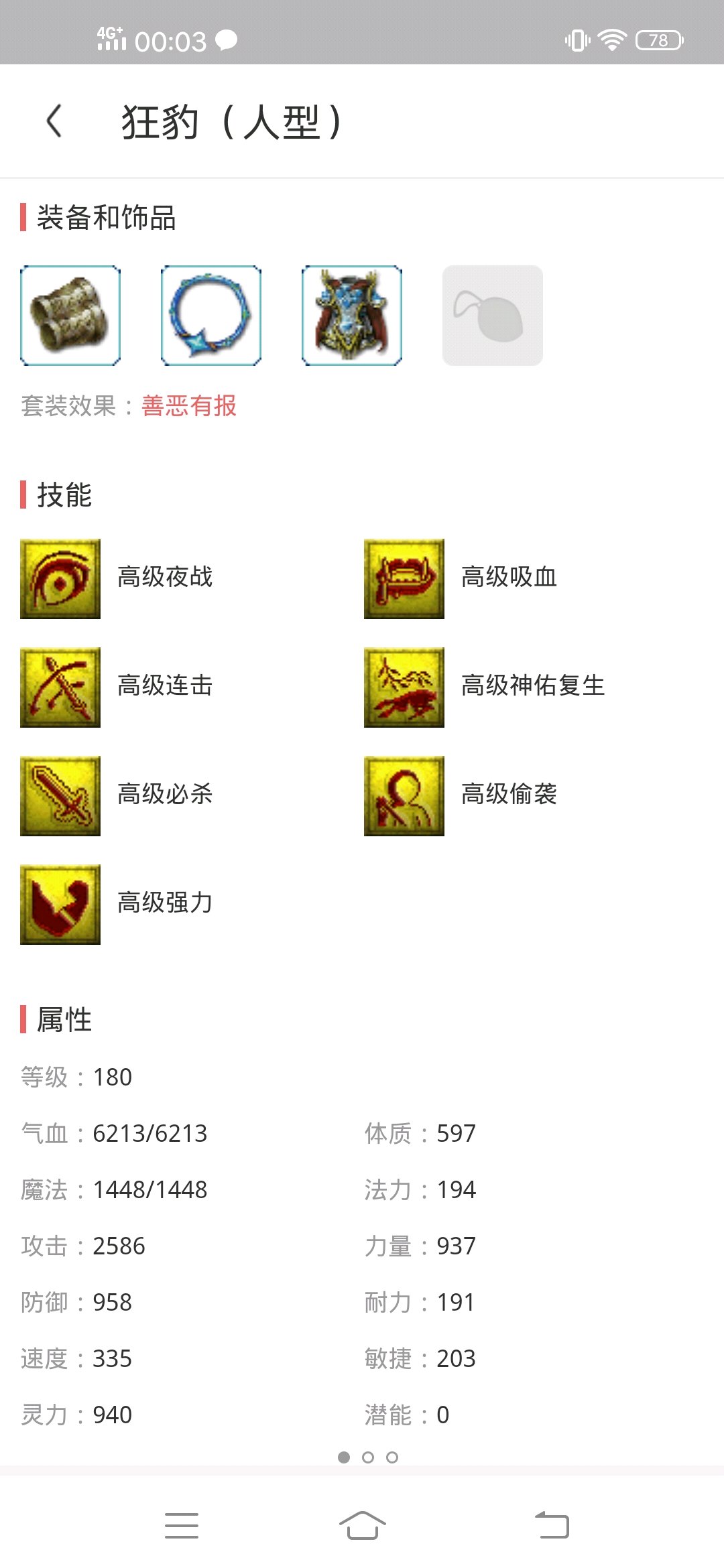
Task: Open the system recent apps menu
Action: click(181, 1526)
